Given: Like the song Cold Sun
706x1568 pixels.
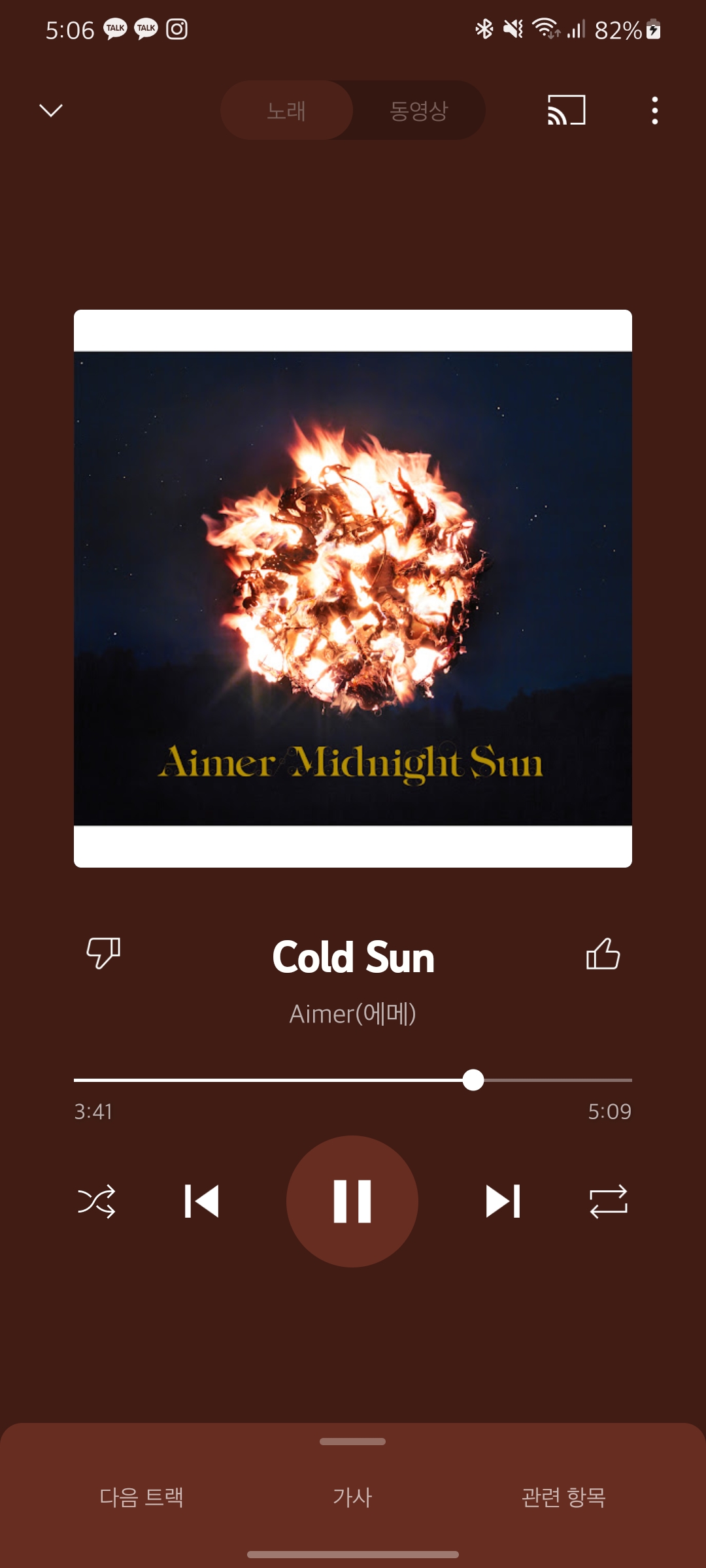Looking at the screenshot, I should [x=603, y=953].
